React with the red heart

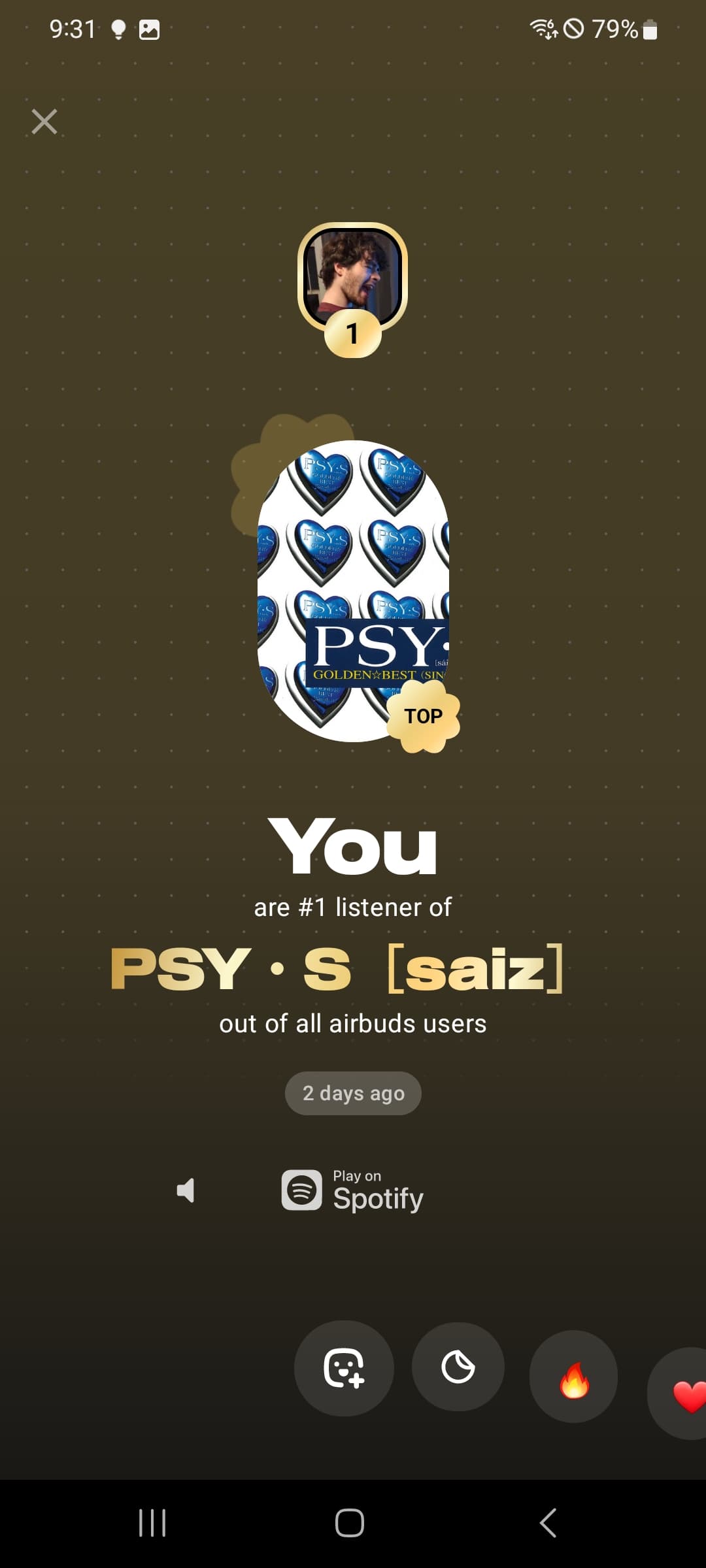tap(680, 1394)
